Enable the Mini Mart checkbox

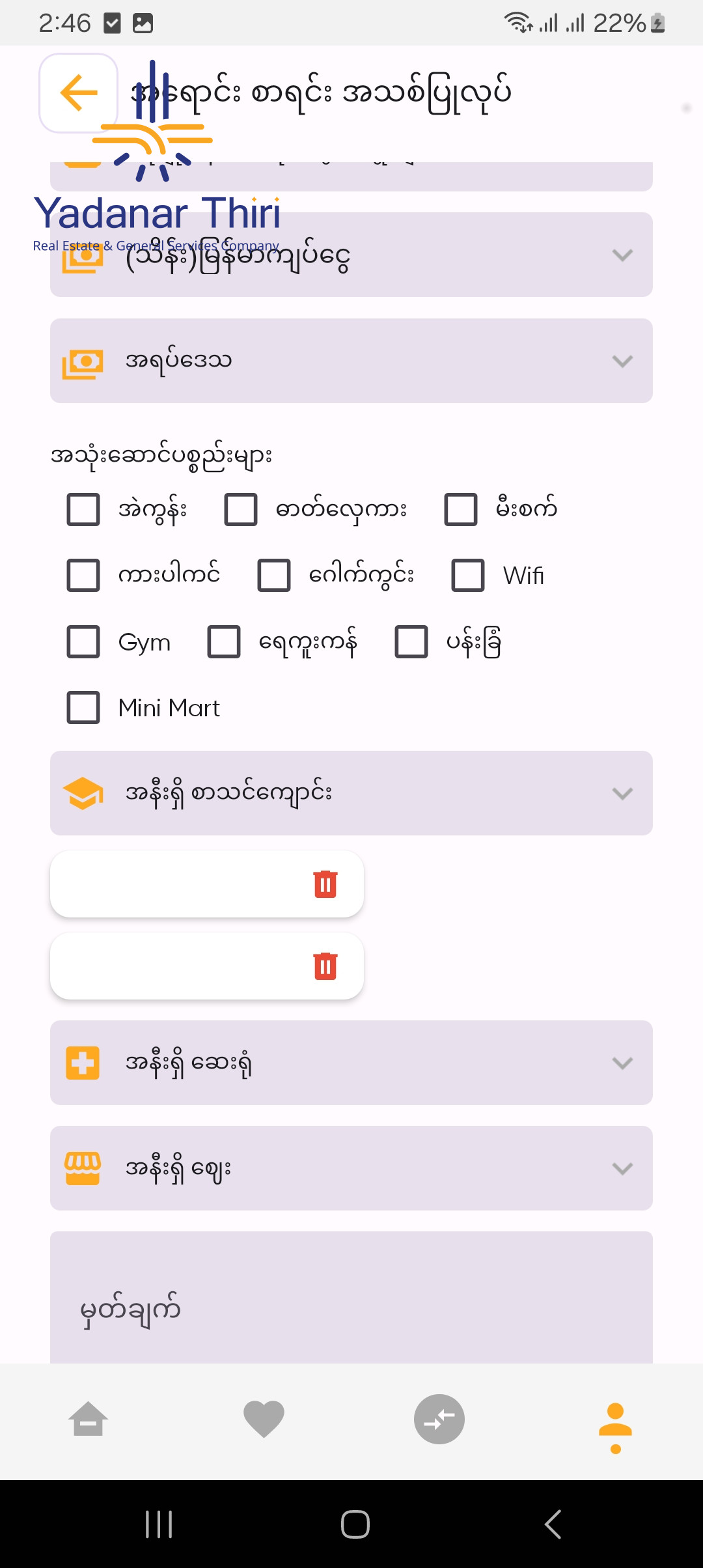click(x=83, y=708)
